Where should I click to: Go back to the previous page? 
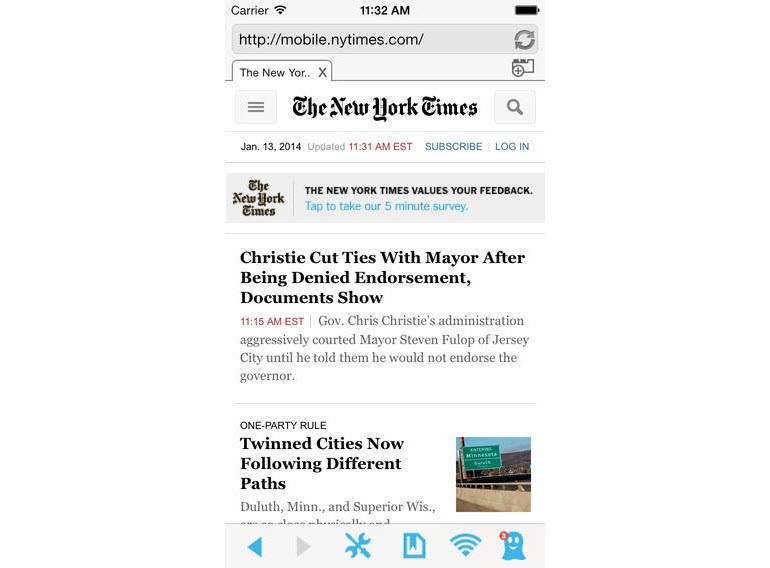pos(255,546)
